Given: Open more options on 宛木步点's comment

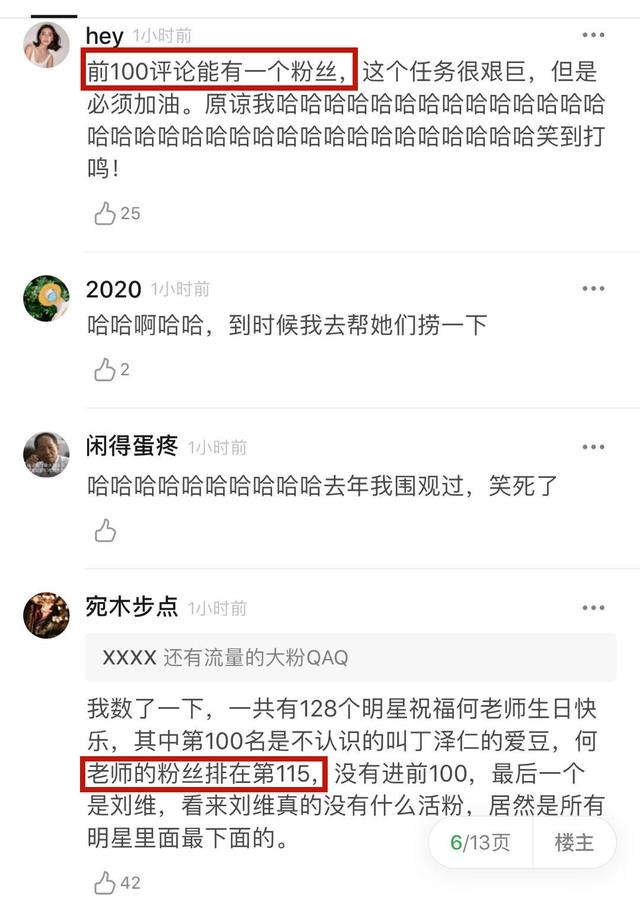Looking at the screenshot, I should tap(593, 608).
